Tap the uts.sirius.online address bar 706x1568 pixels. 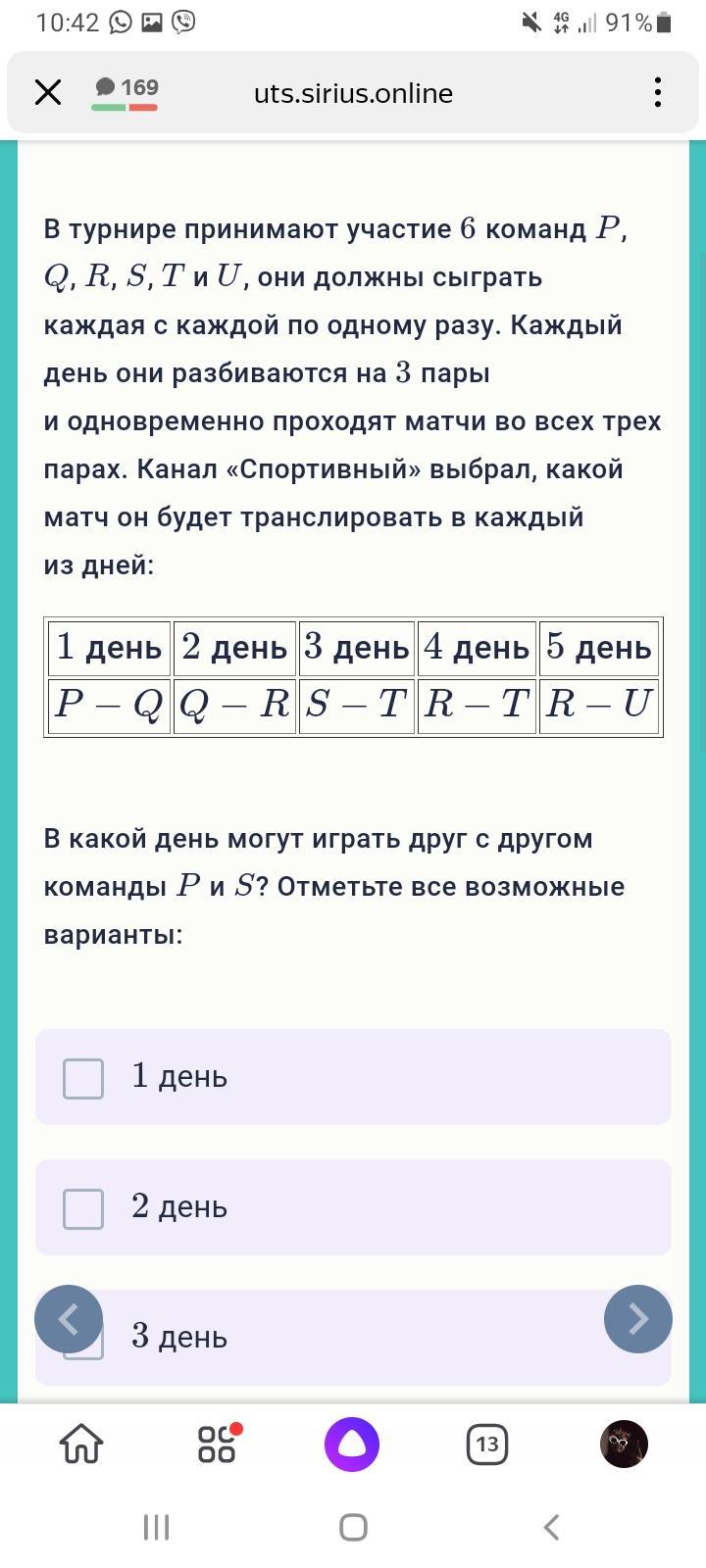tap(353, 94)
